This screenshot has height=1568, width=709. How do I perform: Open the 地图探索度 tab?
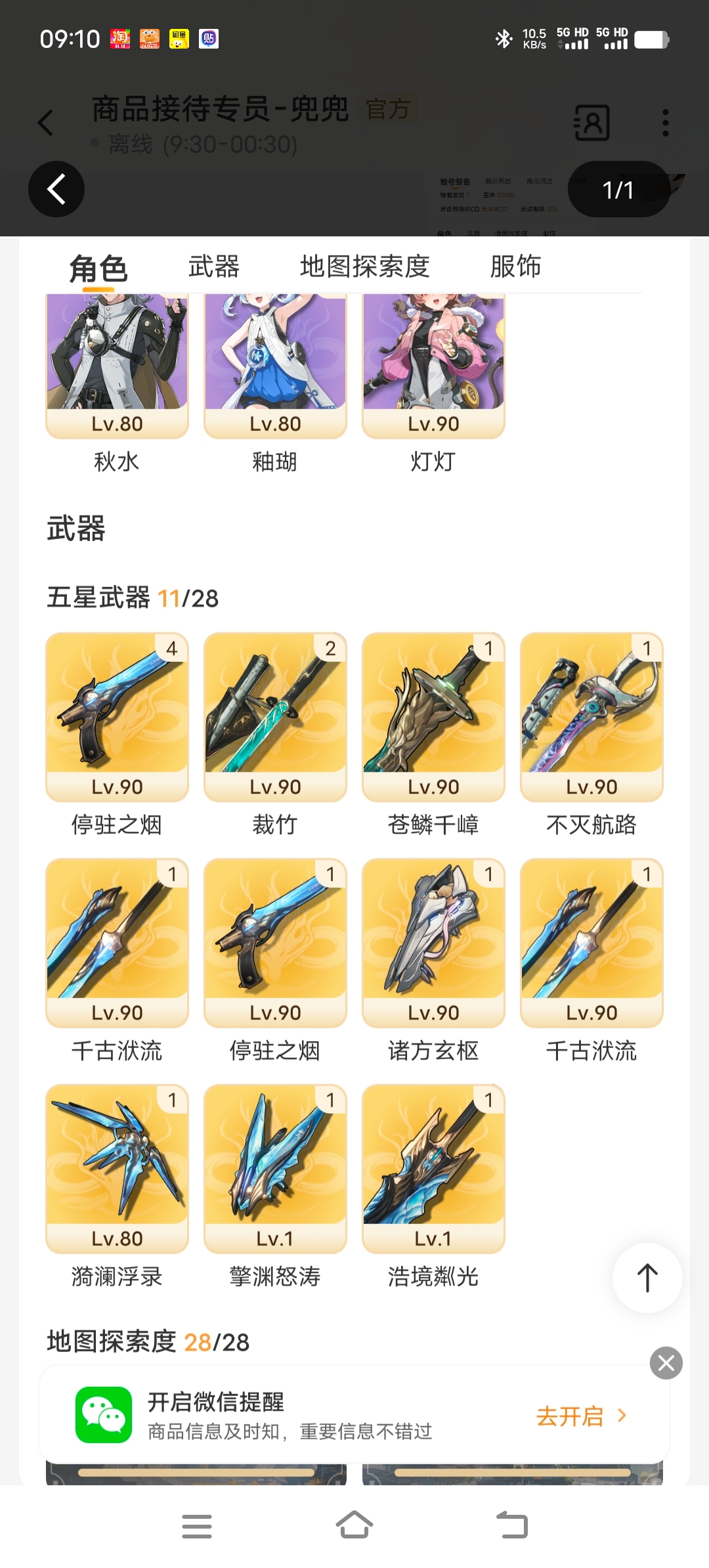[364, 267]
